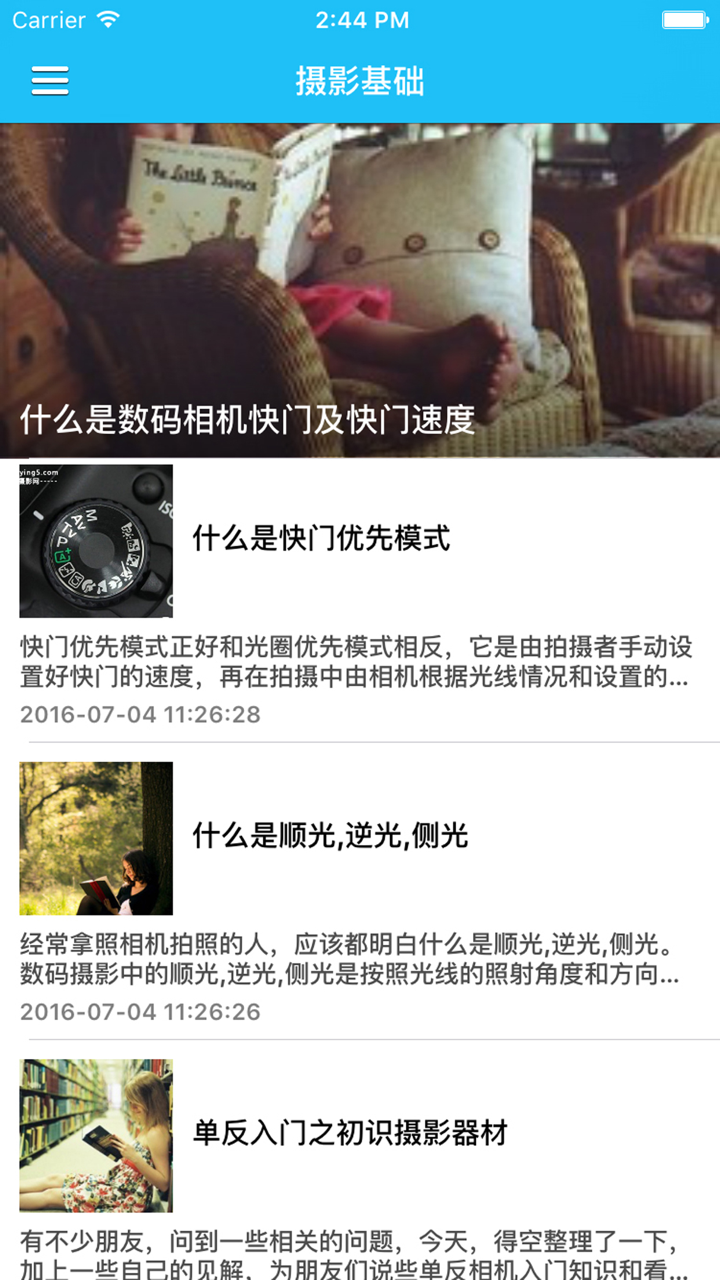Tap the 摄影基础 title in header

click(x=358, y=83)
